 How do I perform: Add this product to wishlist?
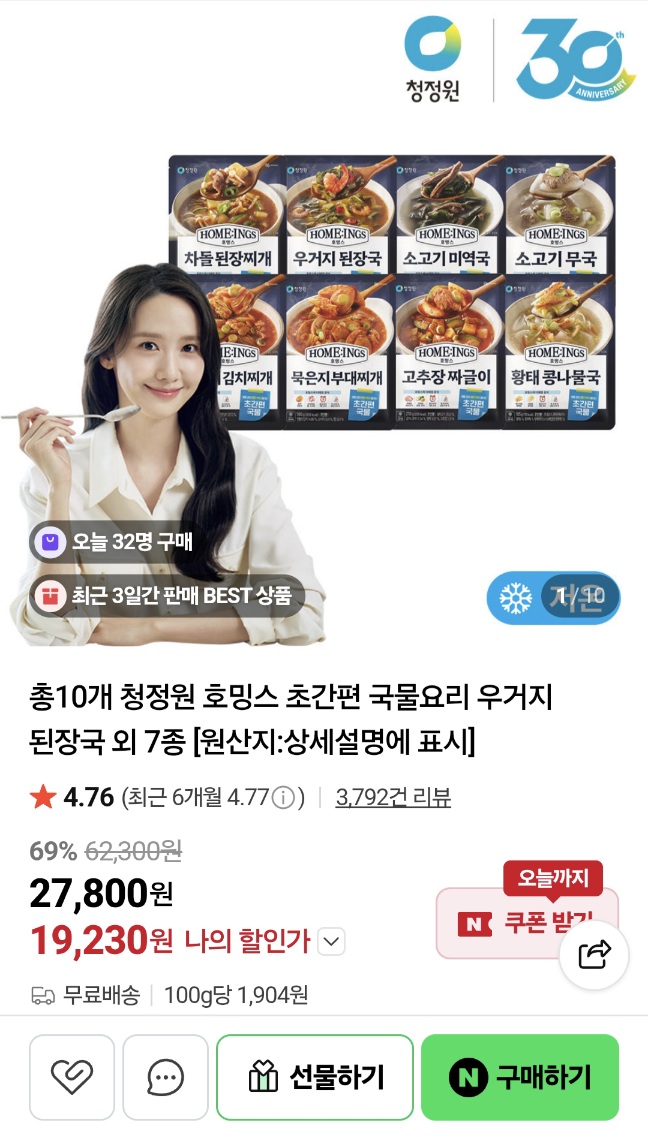72,1077
